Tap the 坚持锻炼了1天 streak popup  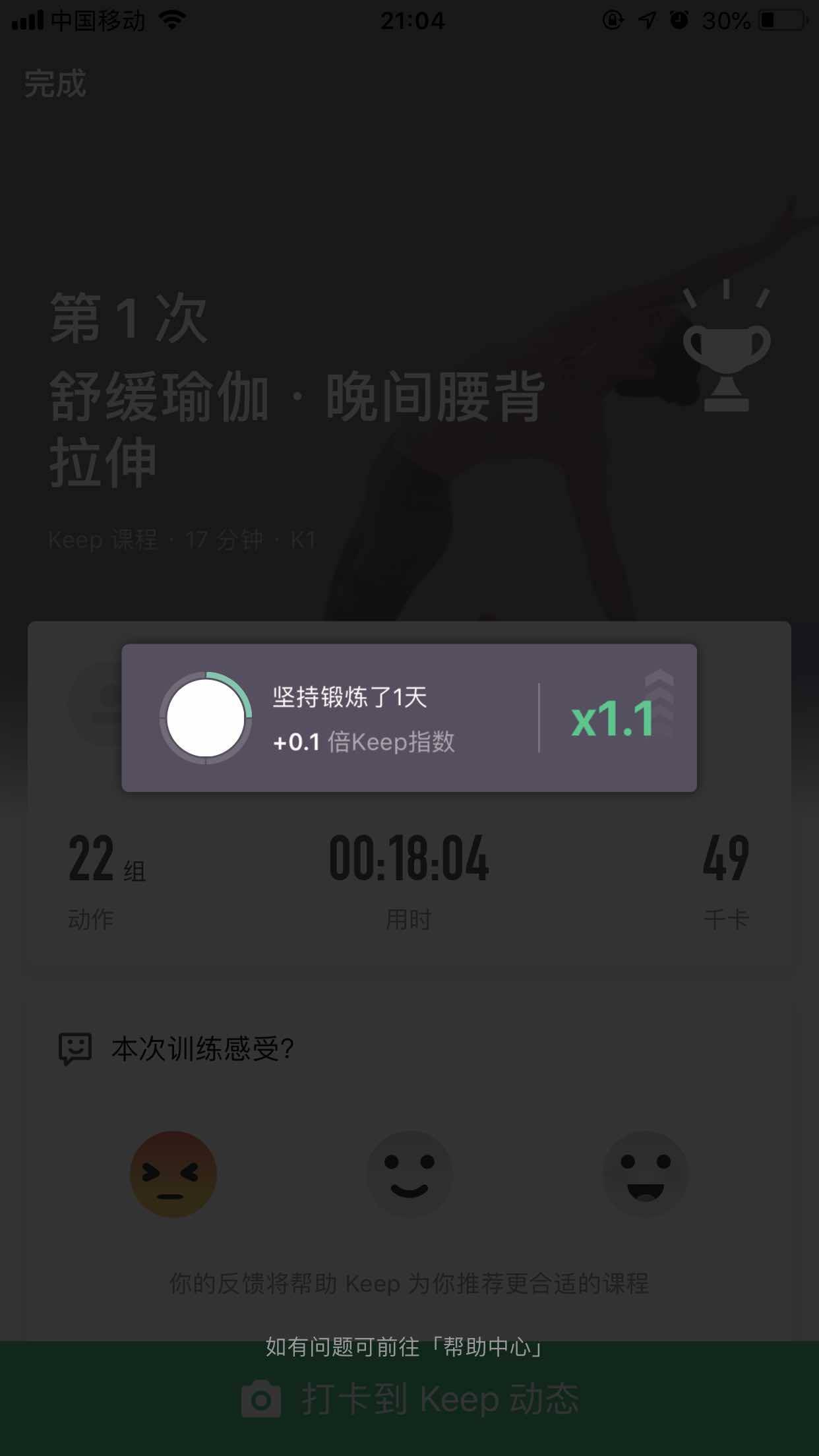[x=409, y=717]
